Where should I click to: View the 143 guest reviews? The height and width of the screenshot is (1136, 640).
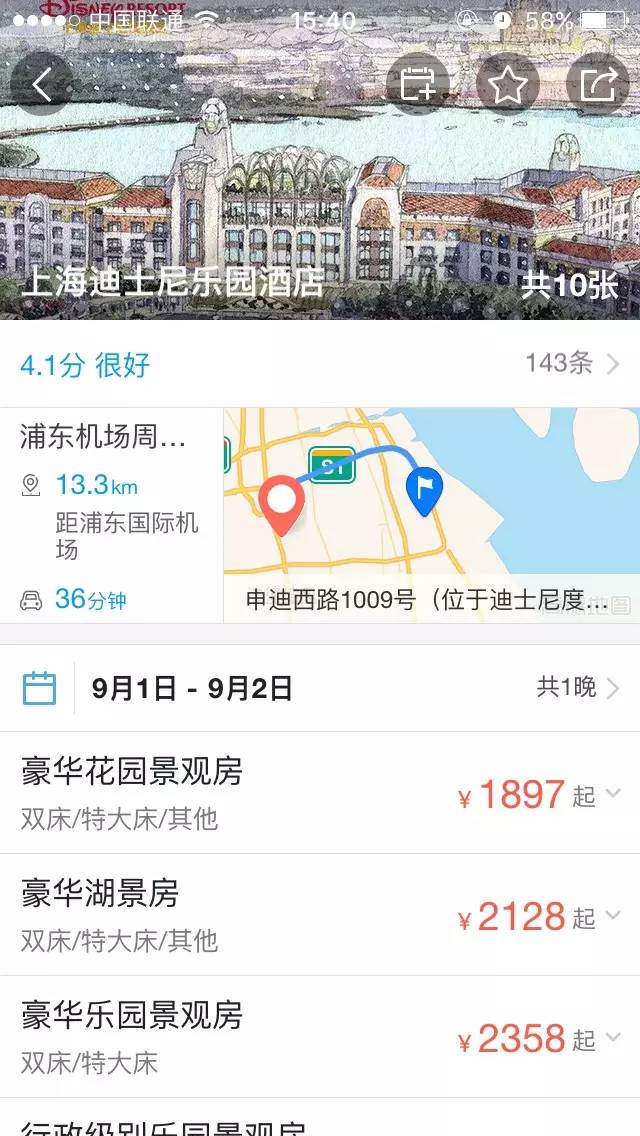572,364
